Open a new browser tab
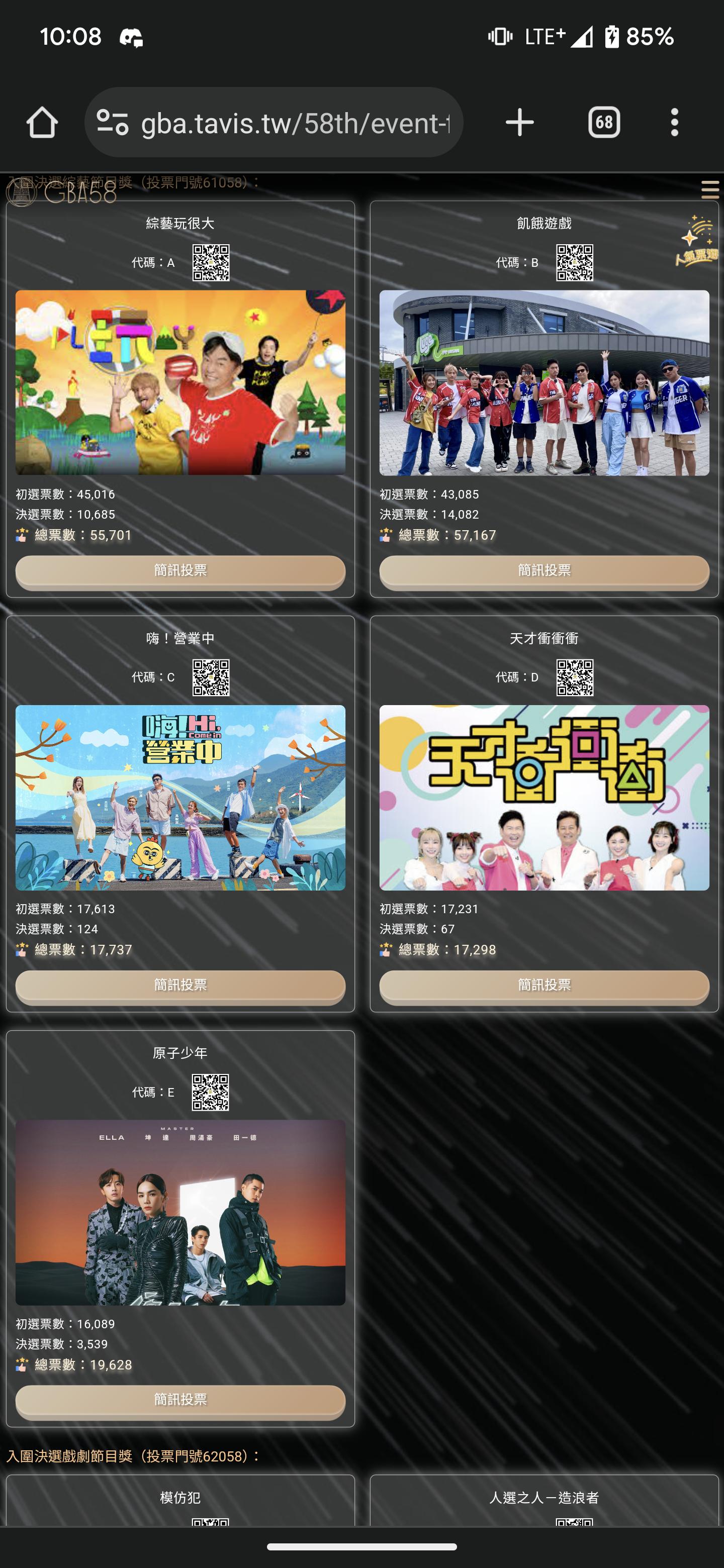 click(x=519, y=122)
